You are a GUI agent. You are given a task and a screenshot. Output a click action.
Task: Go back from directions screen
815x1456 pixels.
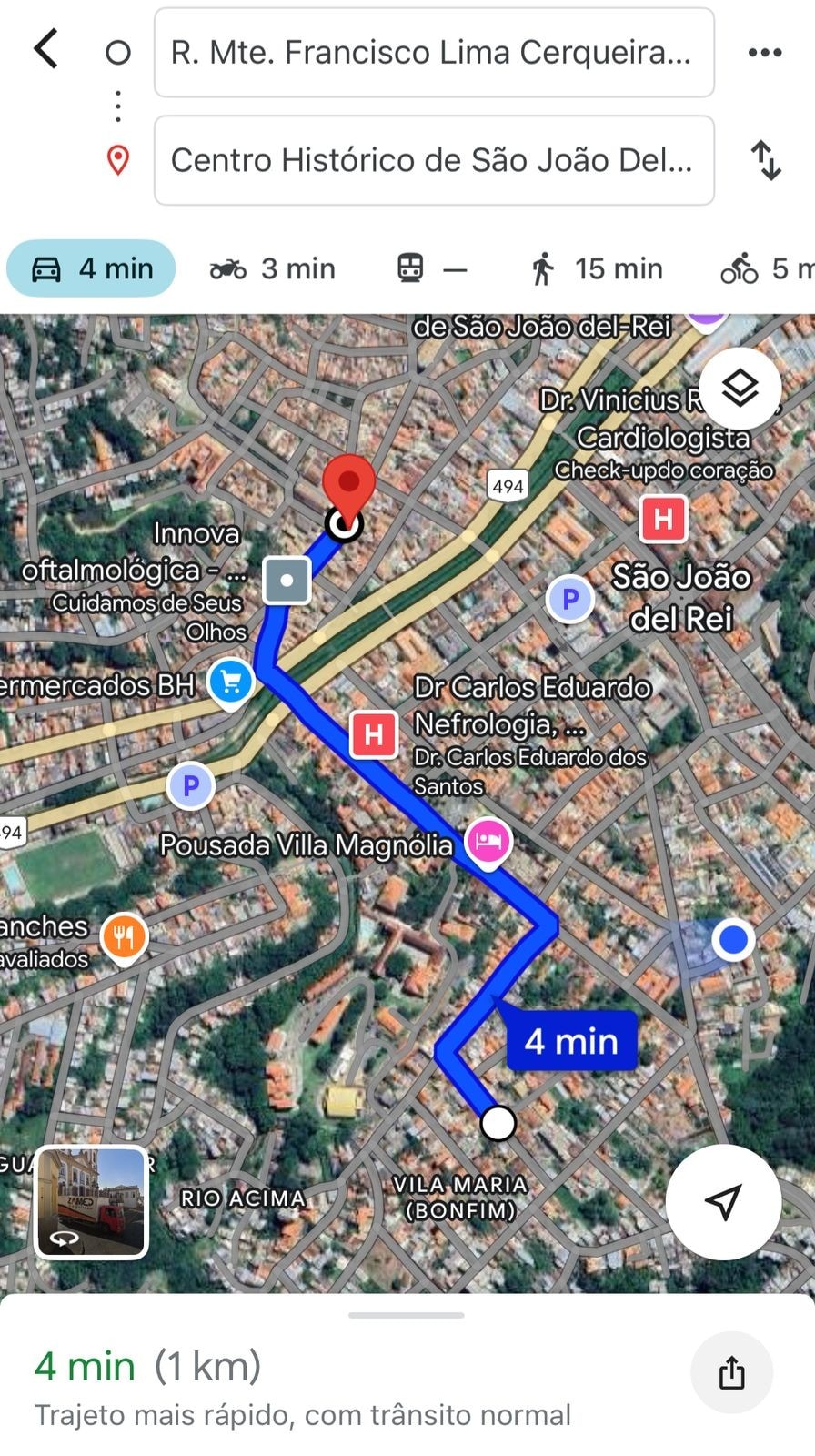pos(46,49)
